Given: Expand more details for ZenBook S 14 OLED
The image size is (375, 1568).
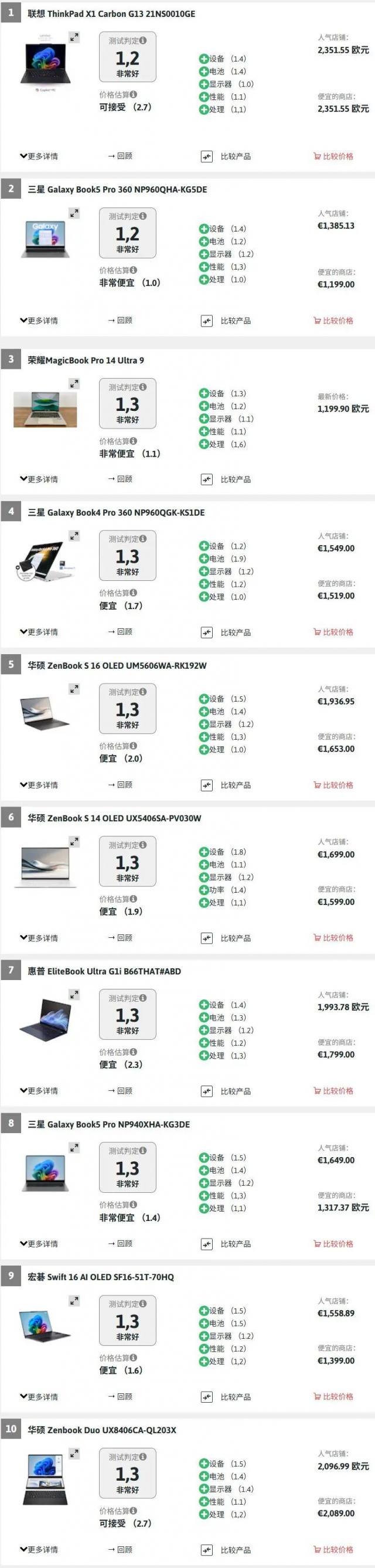Looking at the screenshot, I should tap(39, 938).
